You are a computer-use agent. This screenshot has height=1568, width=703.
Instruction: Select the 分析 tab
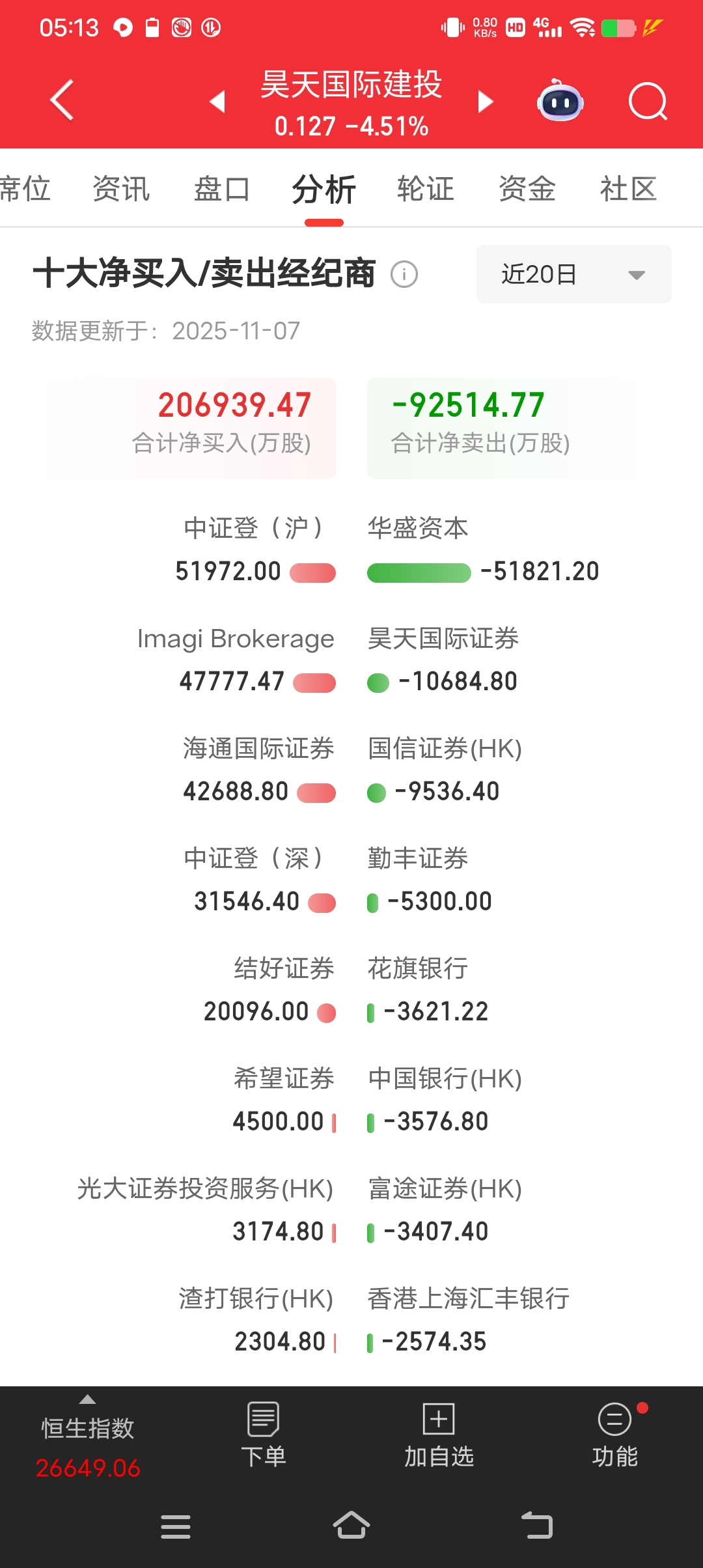[x=324, y=189]
